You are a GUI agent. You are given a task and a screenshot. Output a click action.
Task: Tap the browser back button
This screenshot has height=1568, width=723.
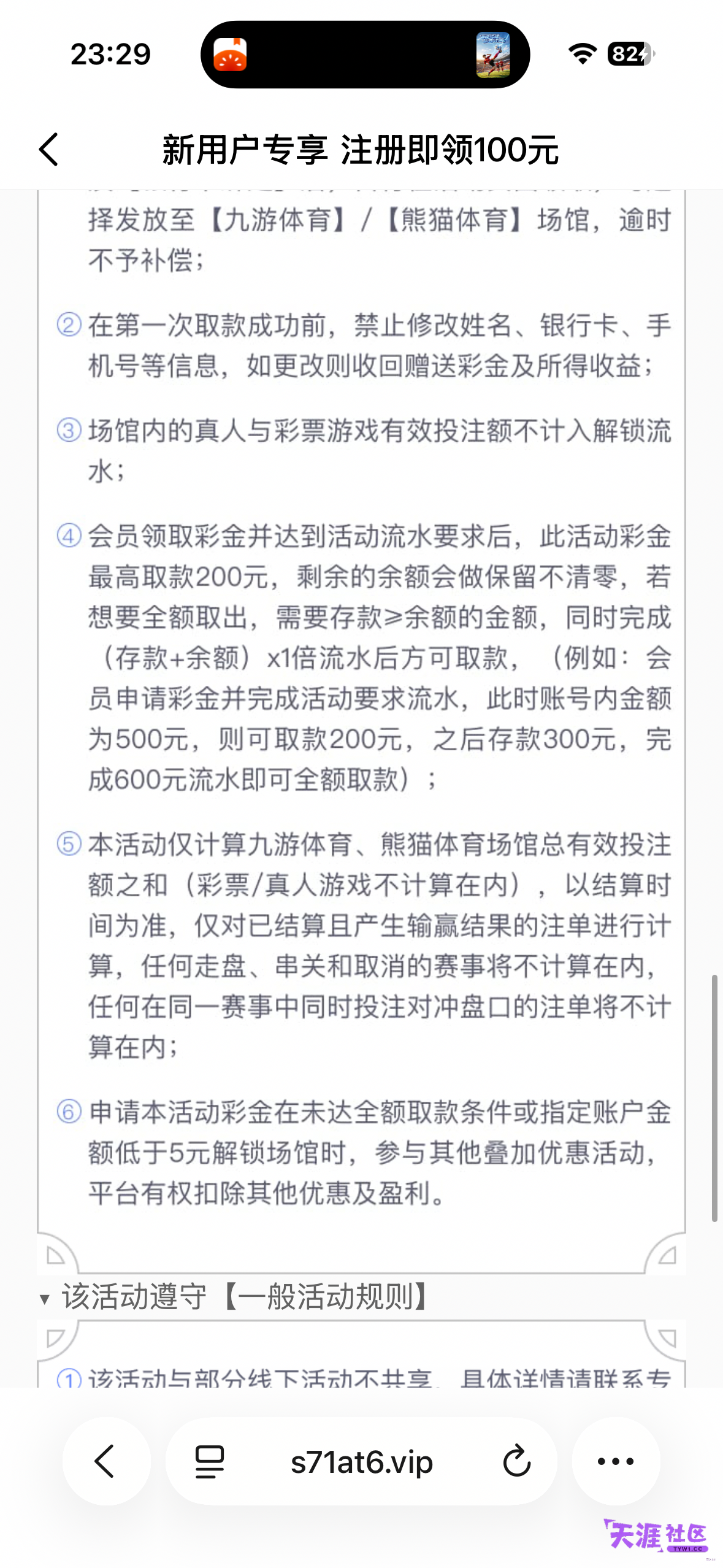pos(105,1461)
